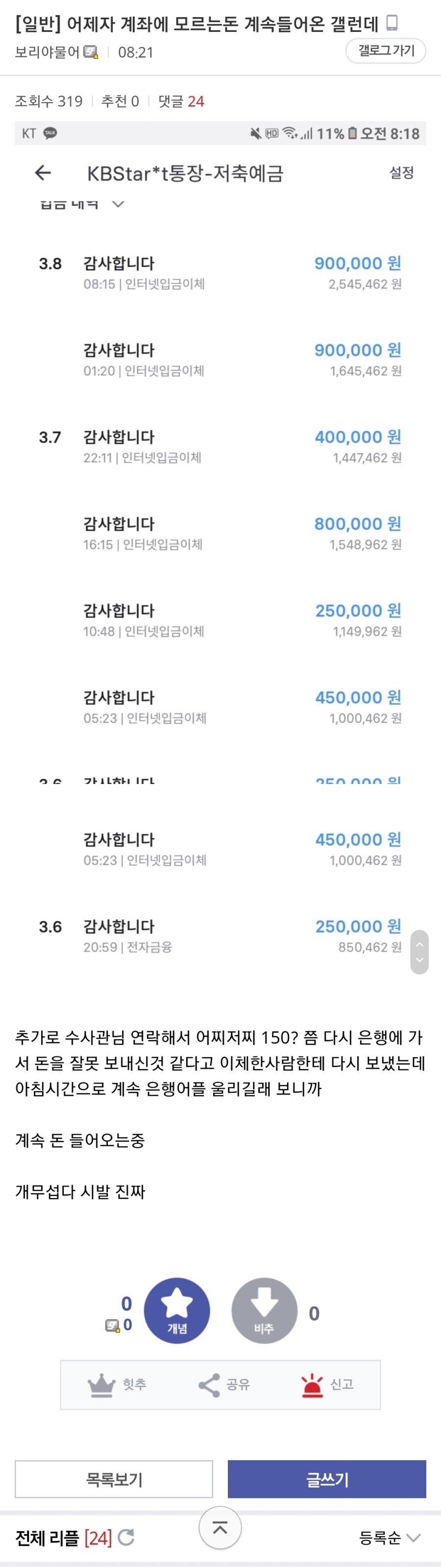Tap the 힛추 crown button

(x=117, y=1385)
